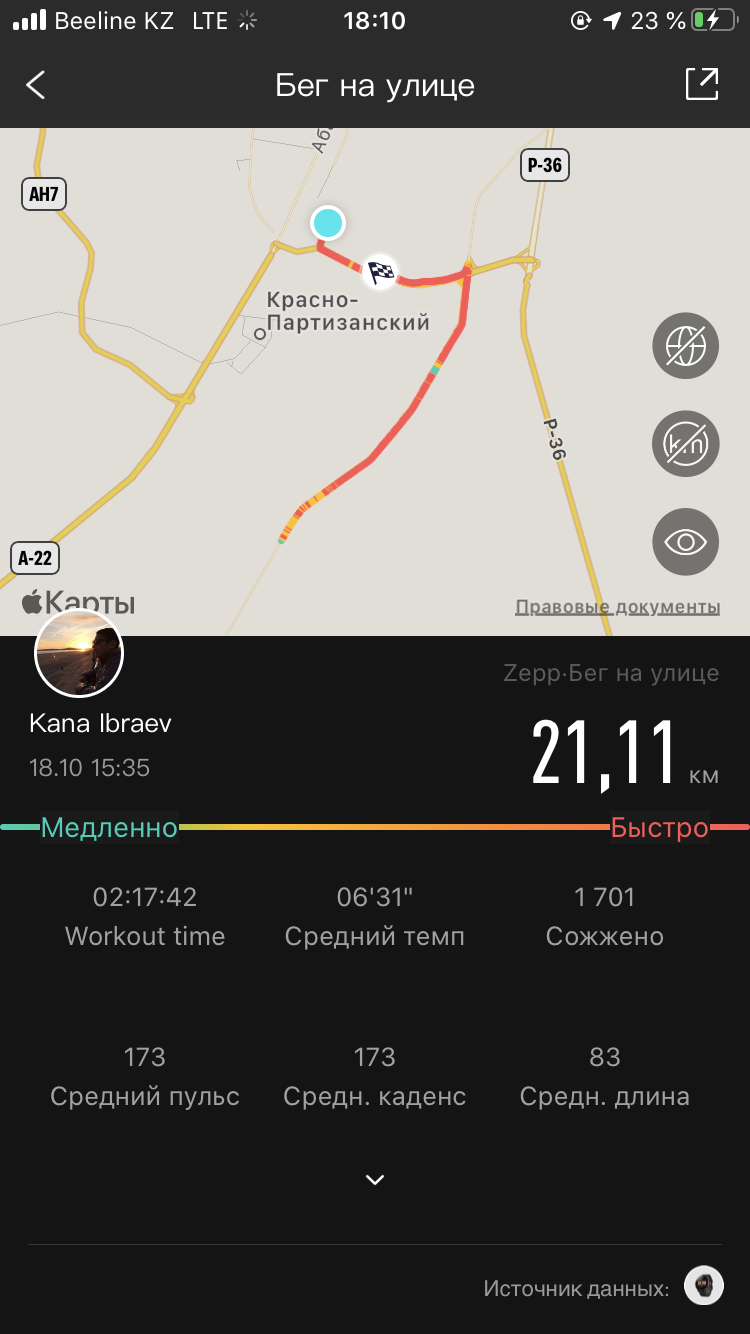The height and width of the screenshot is (1334, 750).
Task: Open the Правовые документы link
Action: pyautogui.click(x=617, y=607)
